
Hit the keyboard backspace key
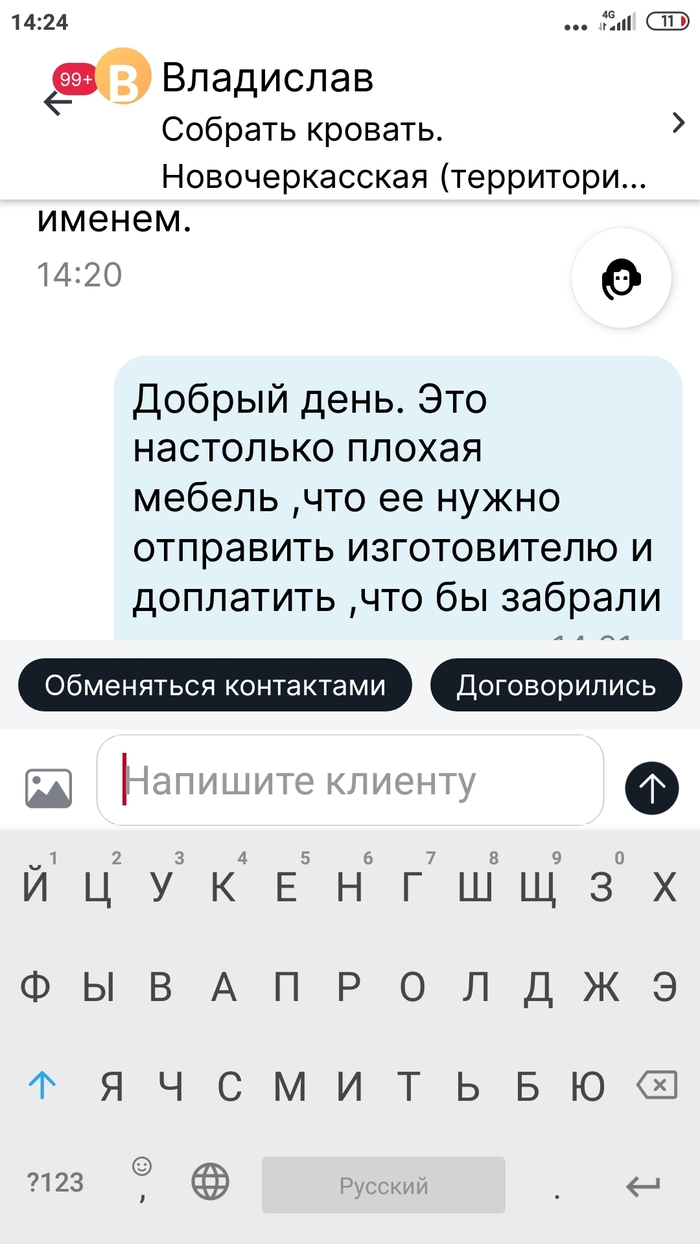tap(656, 1086)
